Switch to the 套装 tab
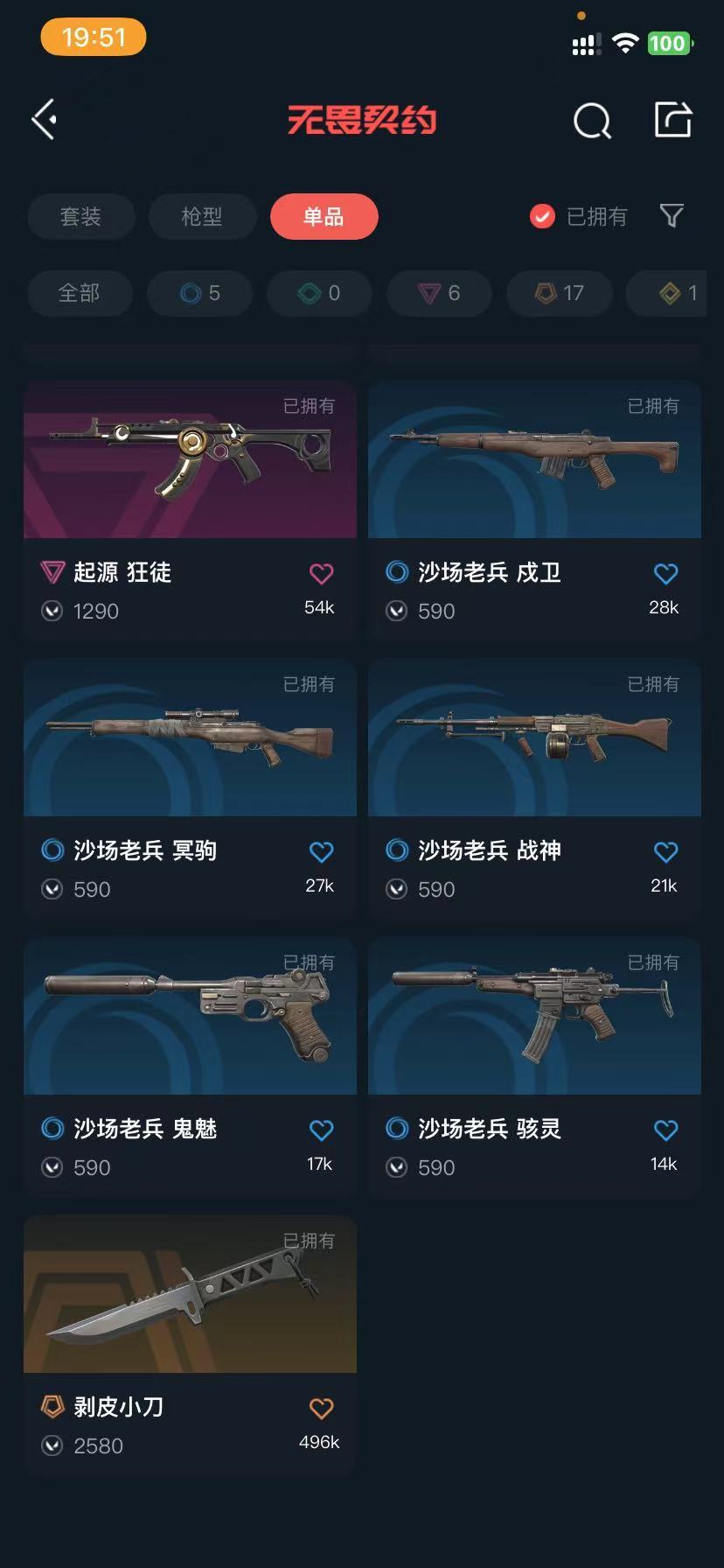 pos(80,216)
